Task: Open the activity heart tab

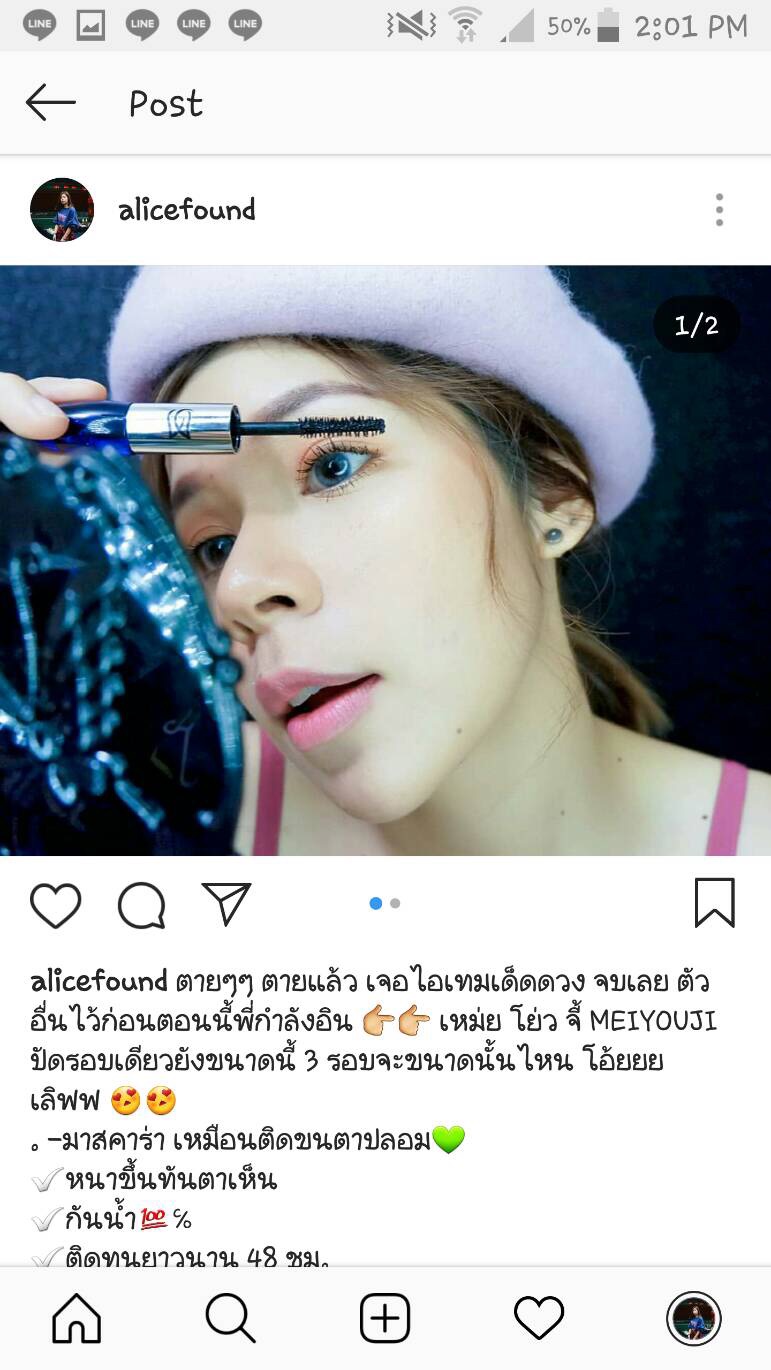Action: pos(539,1318)
